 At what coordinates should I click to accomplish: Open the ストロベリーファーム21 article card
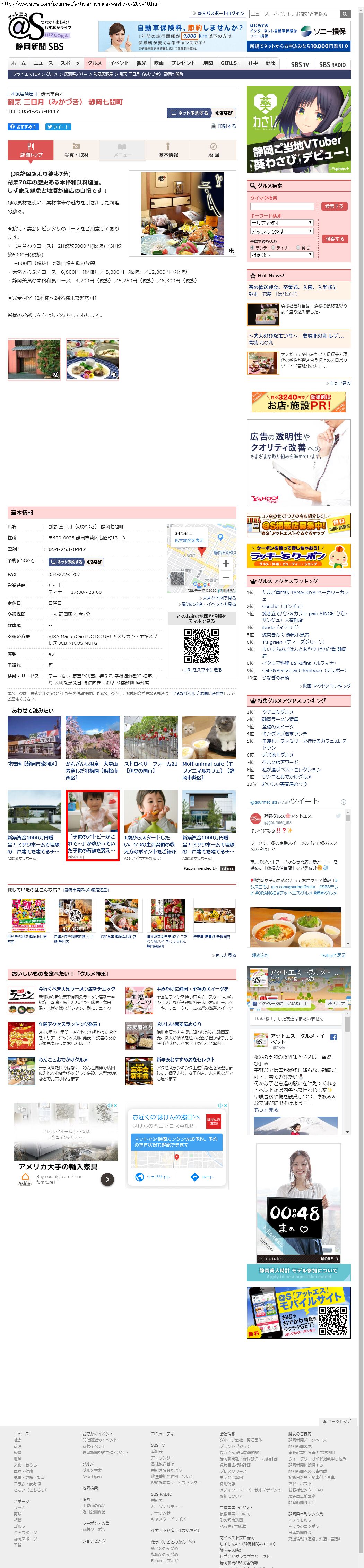point(151,746)
